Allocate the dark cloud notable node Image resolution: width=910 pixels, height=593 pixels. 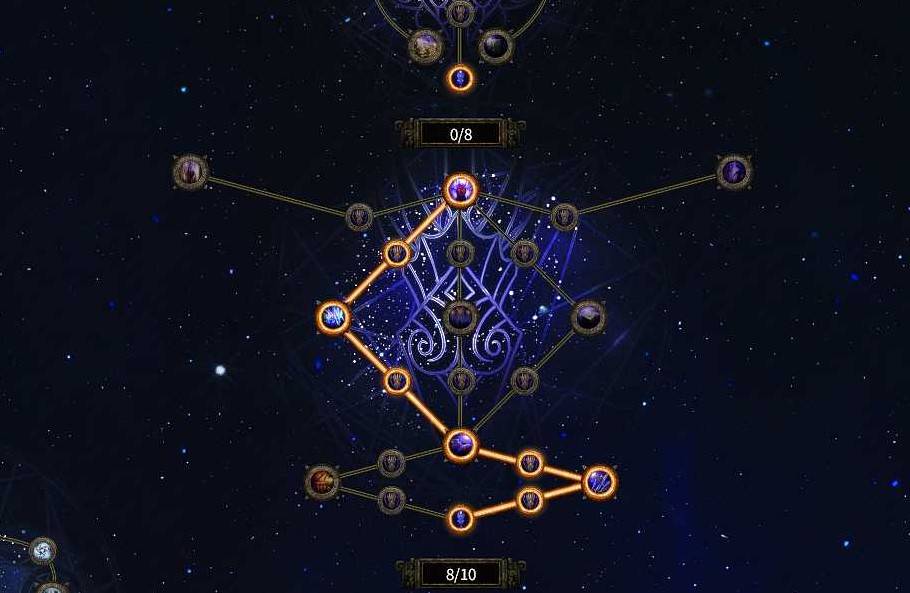click(588, 318)
